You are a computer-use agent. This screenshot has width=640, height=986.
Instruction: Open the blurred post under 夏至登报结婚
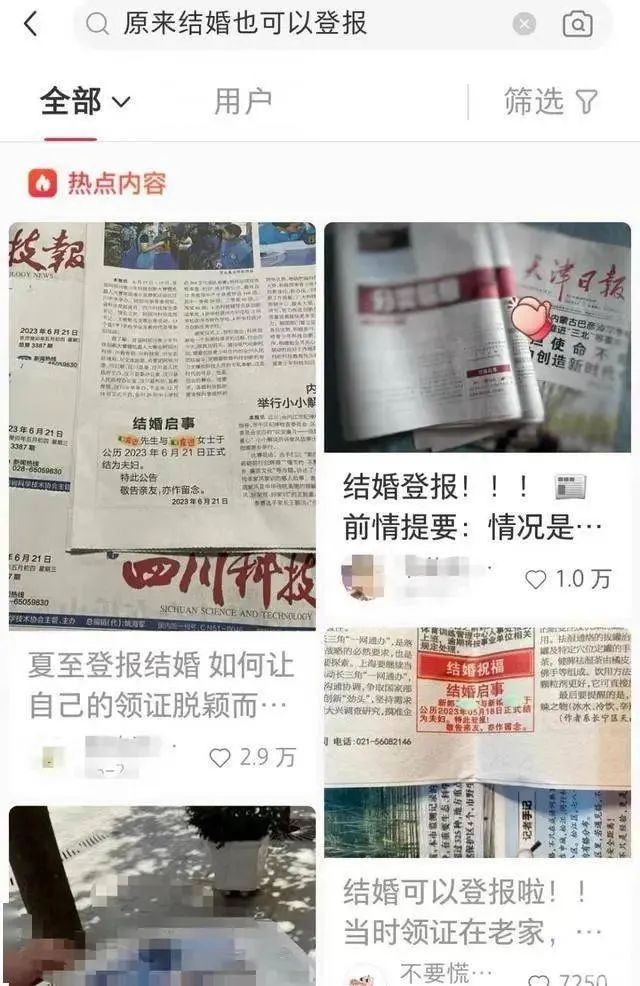tap(162, 895)
